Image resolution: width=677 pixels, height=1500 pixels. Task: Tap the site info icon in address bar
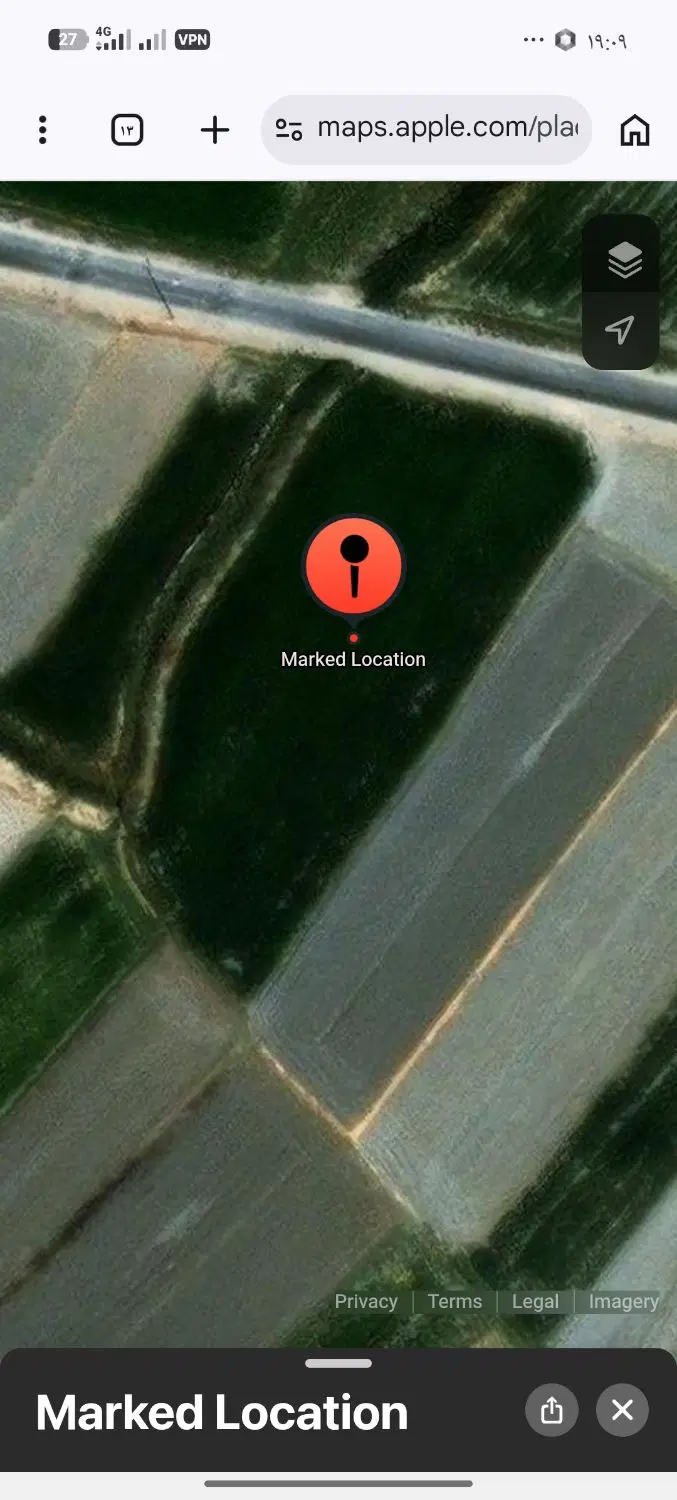point(289,129)
